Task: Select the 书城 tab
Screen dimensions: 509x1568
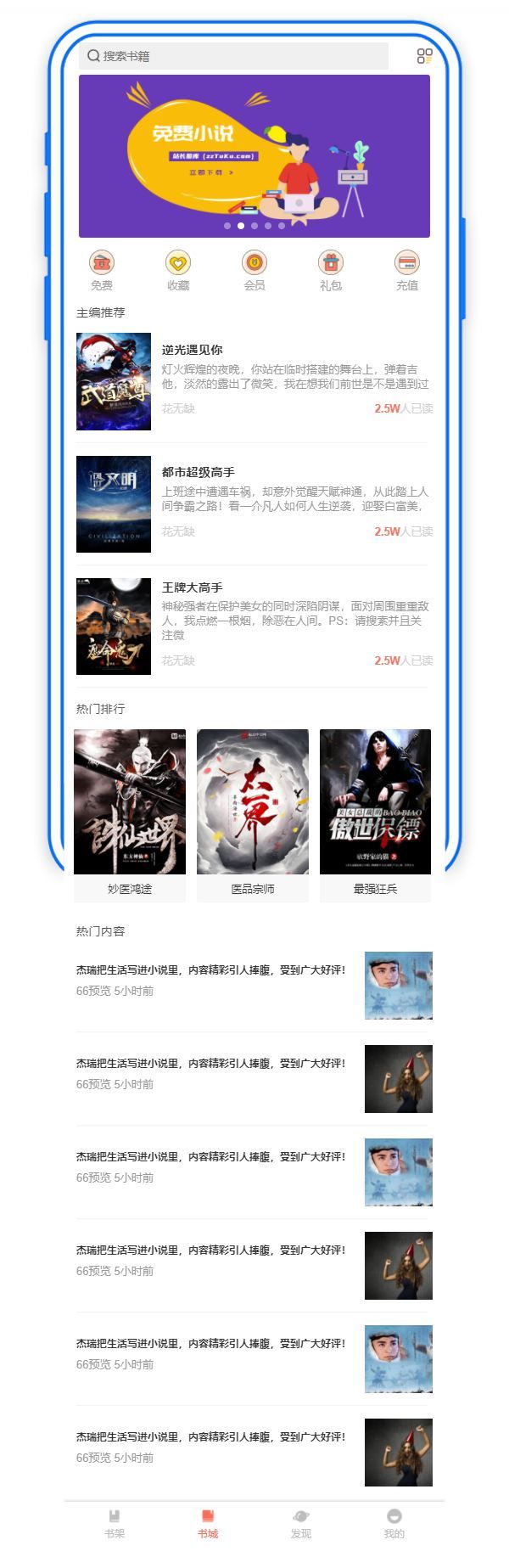Action: (x=208, y=1523)
